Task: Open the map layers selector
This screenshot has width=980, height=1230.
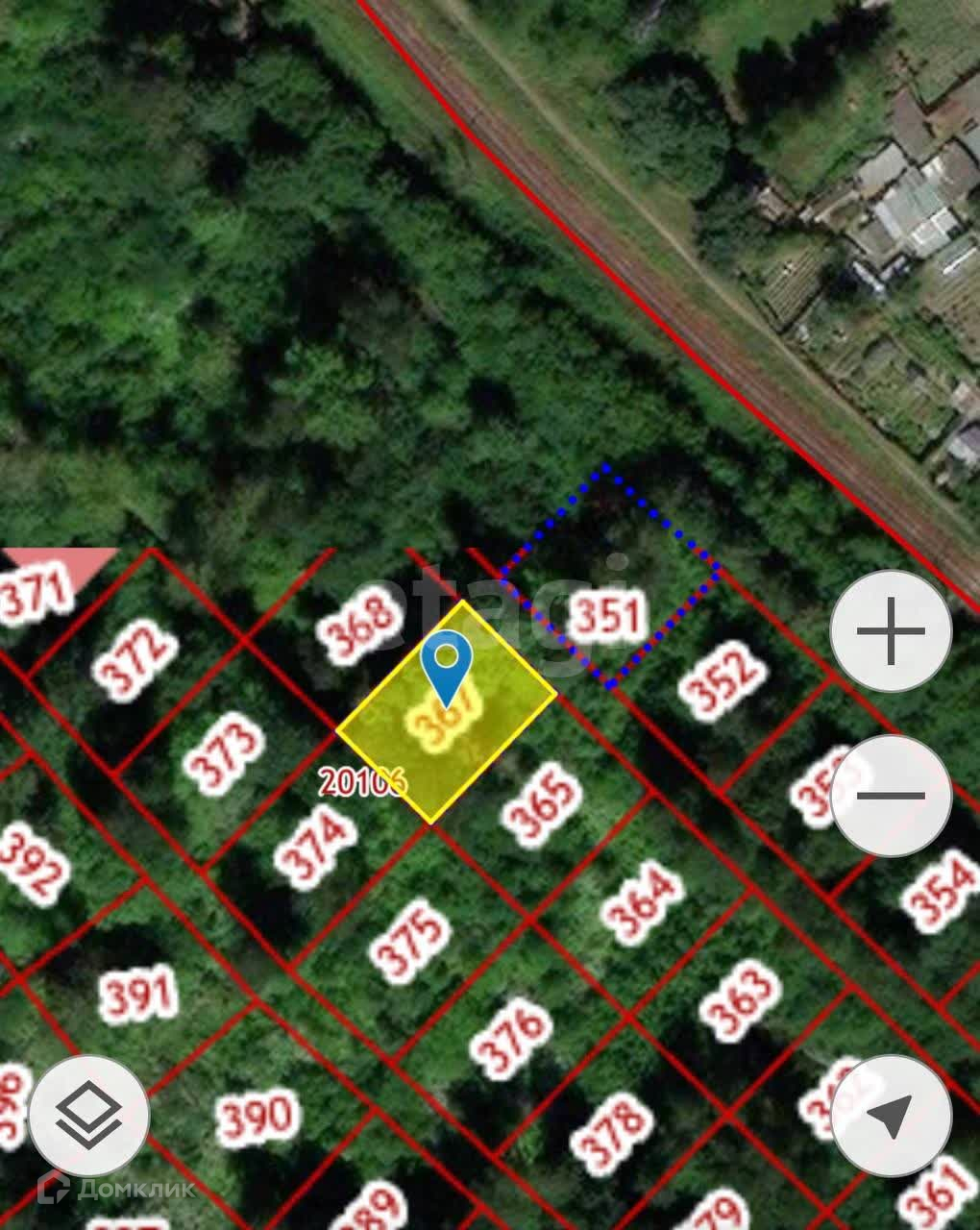Action: pyautogui.click(x=88, y=1116)
